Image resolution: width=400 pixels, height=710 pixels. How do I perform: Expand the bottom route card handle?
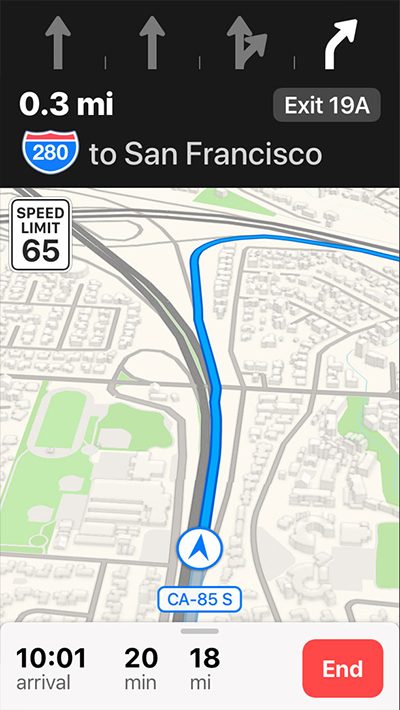[x=199, y=631]
